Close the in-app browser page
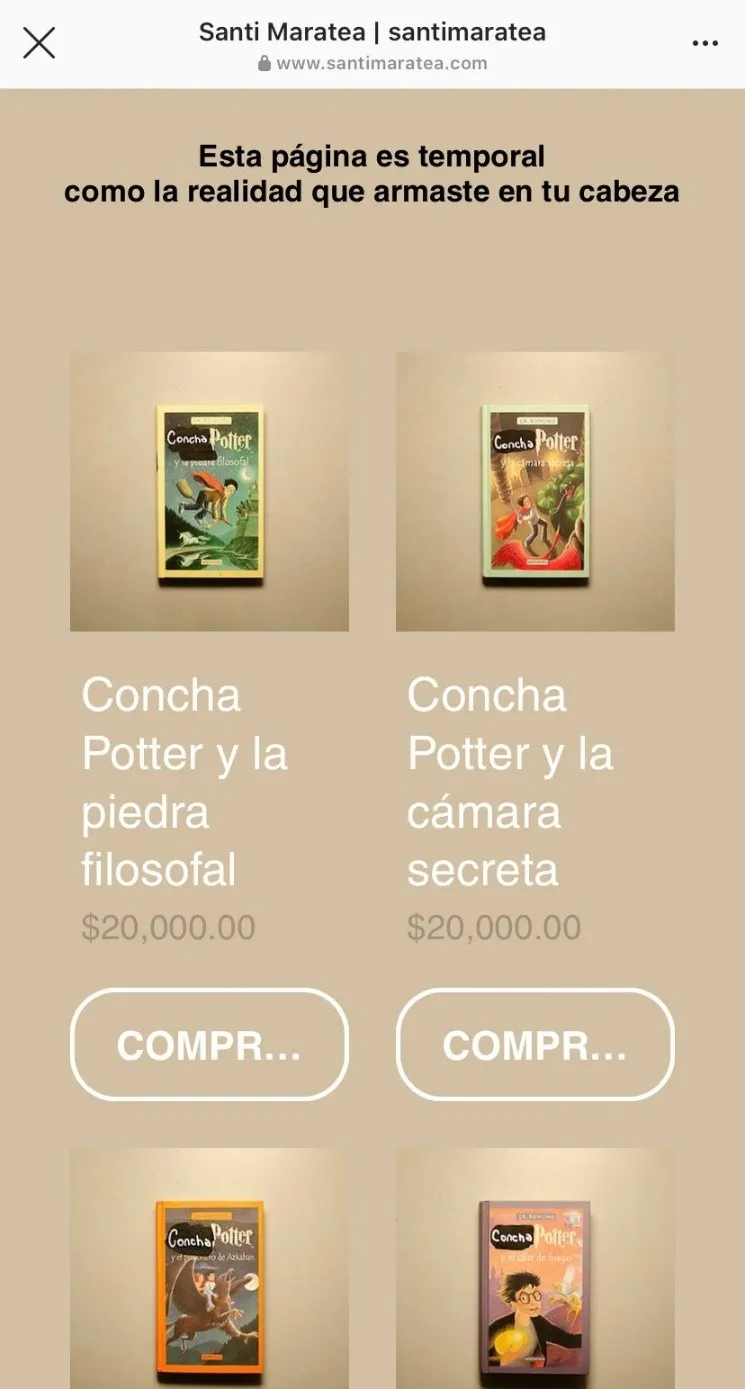 [39, 43]
